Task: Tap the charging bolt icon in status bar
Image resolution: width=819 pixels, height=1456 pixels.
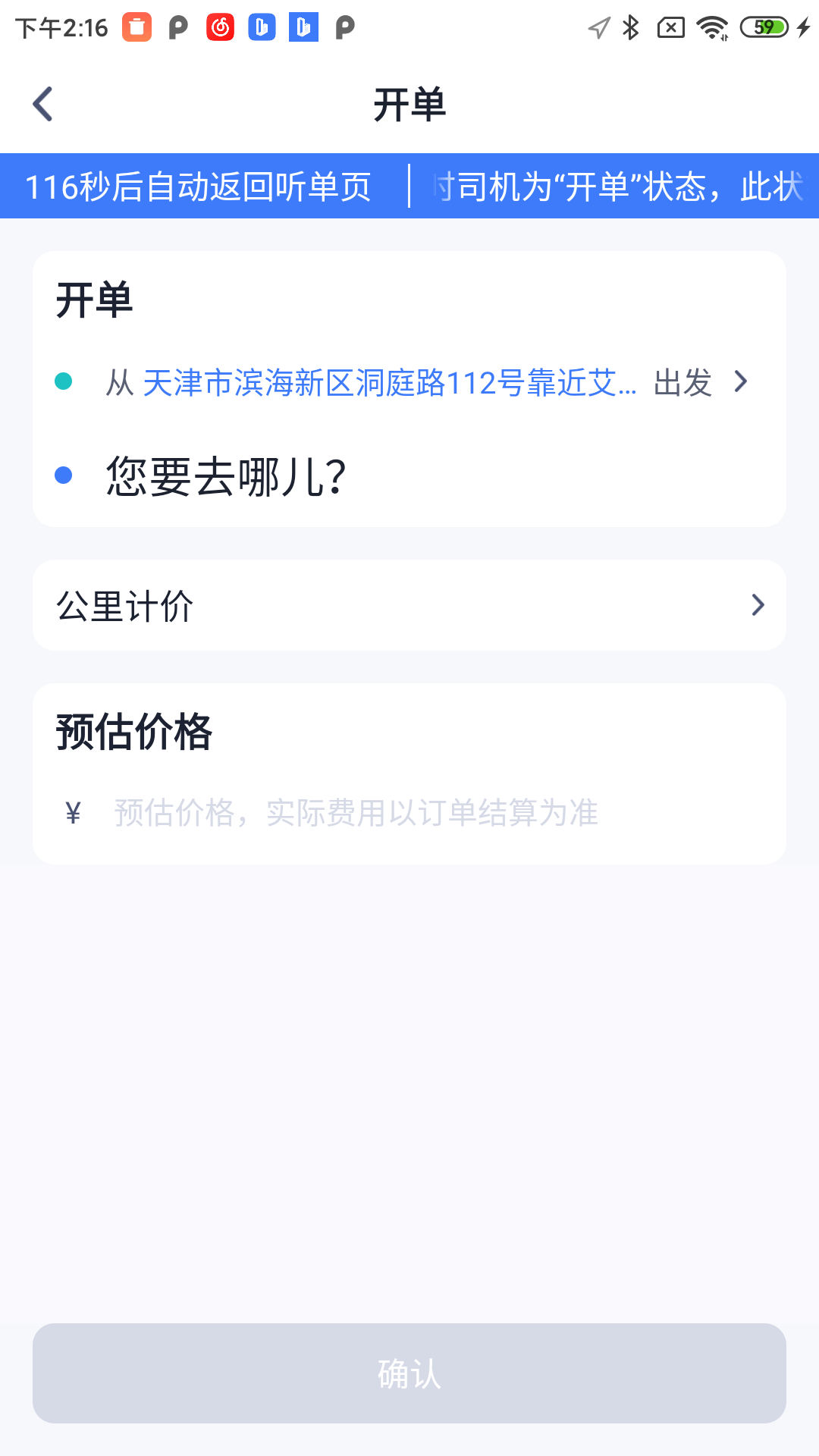Action: (802, 27)
